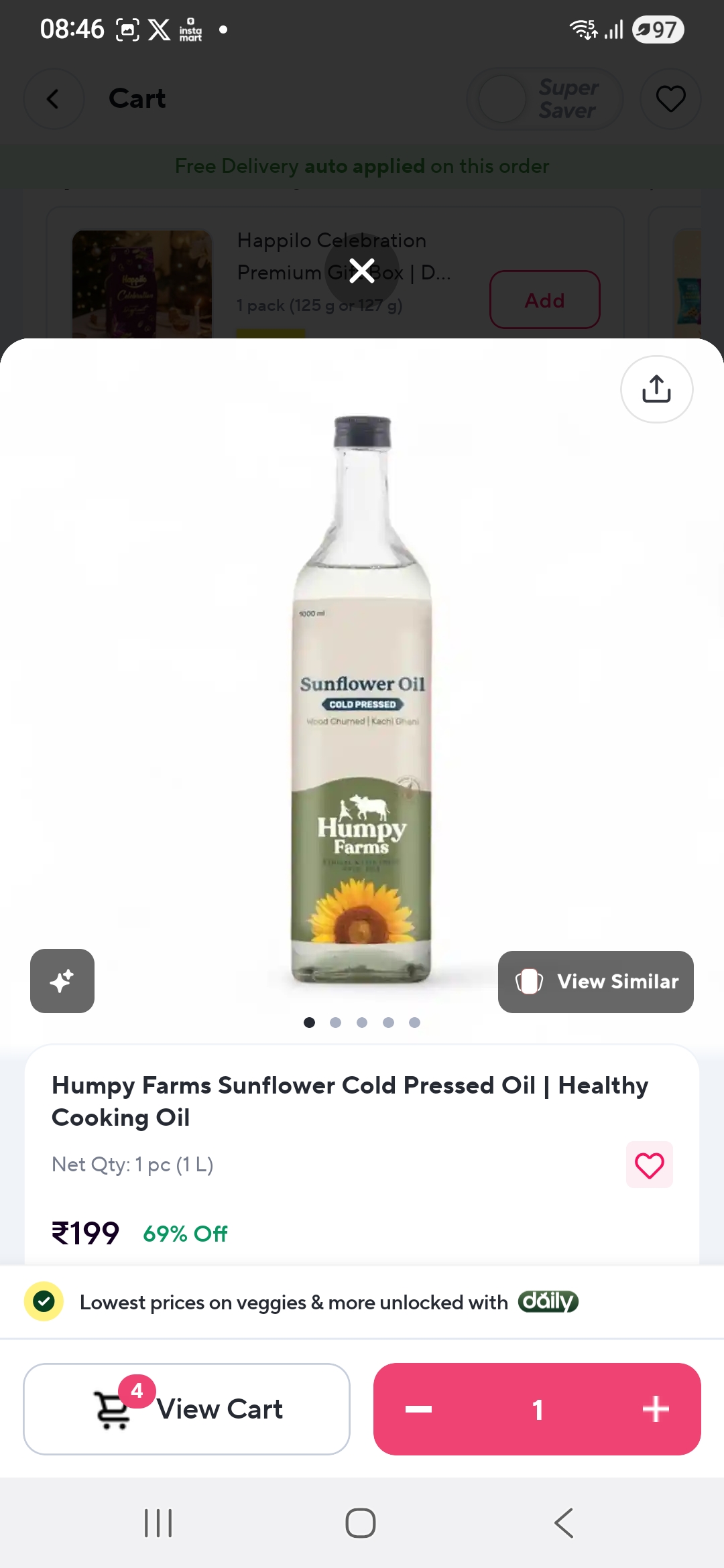Add Humpy Farms oil to wishlist

pyautogui.click(x=649, y=1165)
